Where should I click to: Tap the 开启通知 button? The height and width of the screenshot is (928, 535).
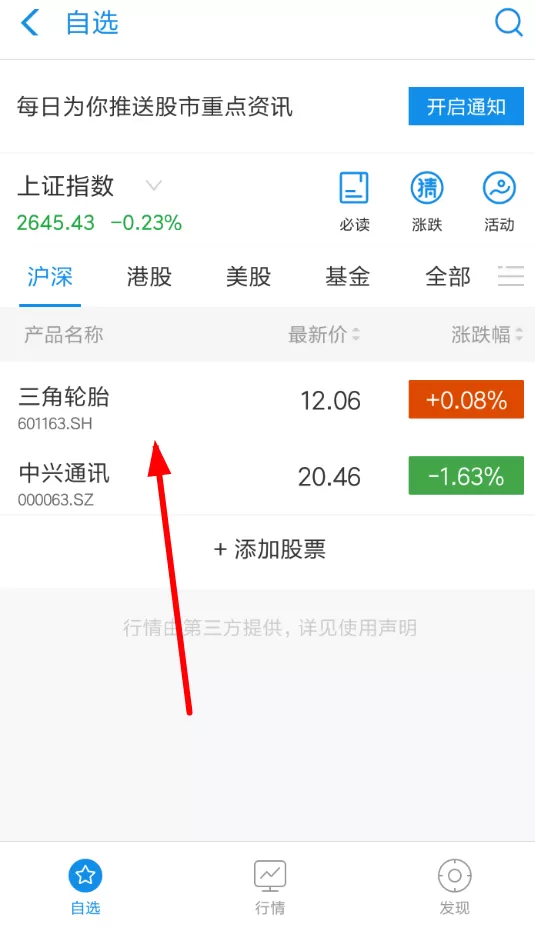pos(466,107)
